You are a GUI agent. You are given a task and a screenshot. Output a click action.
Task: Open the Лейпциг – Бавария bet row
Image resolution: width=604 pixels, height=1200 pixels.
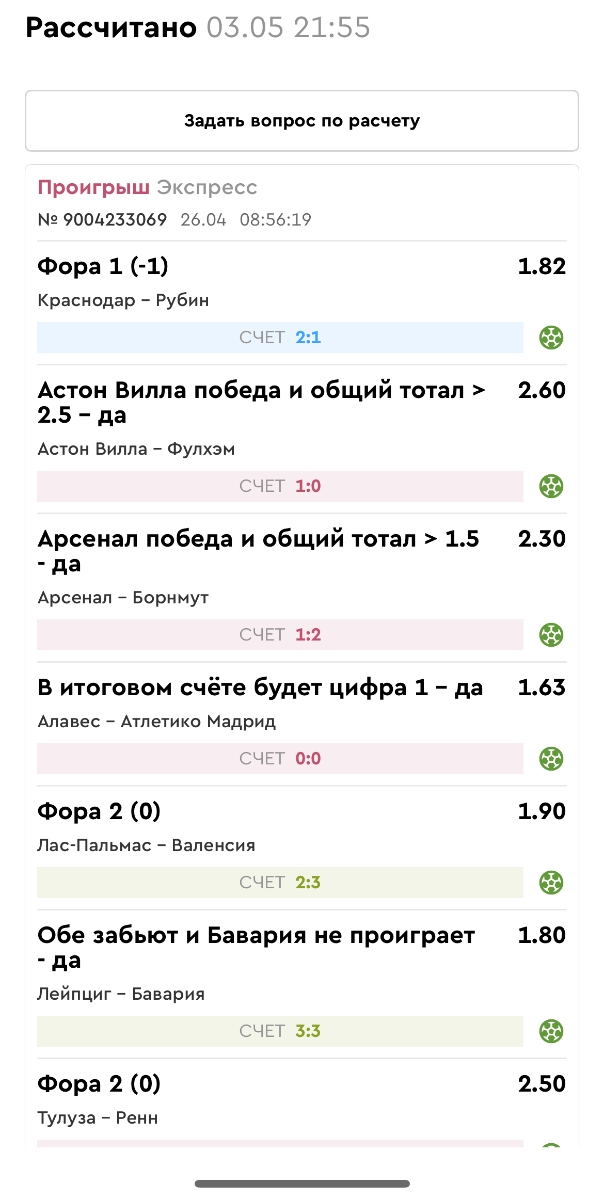pyautogui.click(x=302, y=984)
